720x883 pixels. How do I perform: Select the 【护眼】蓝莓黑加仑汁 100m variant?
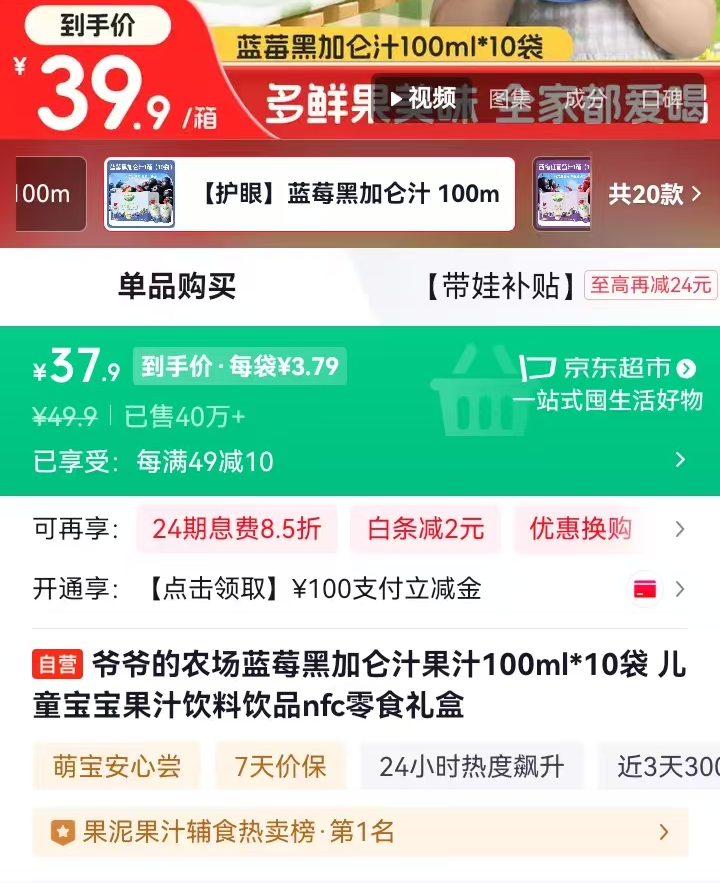coord(310,194)
